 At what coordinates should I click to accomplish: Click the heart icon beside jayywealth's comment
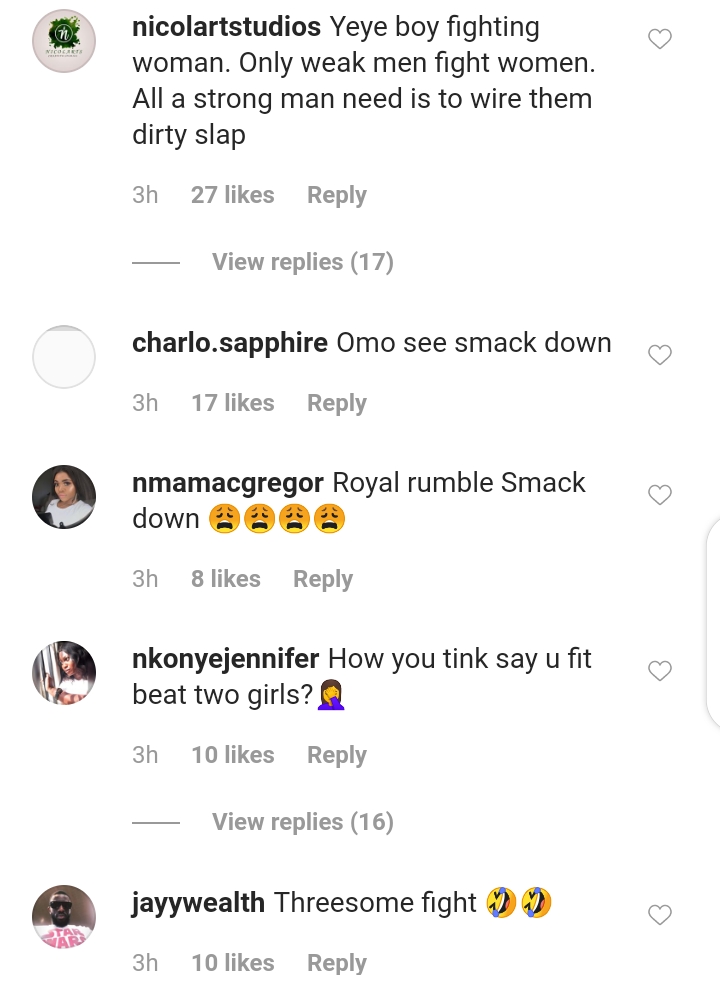click(x=660, y=915)
